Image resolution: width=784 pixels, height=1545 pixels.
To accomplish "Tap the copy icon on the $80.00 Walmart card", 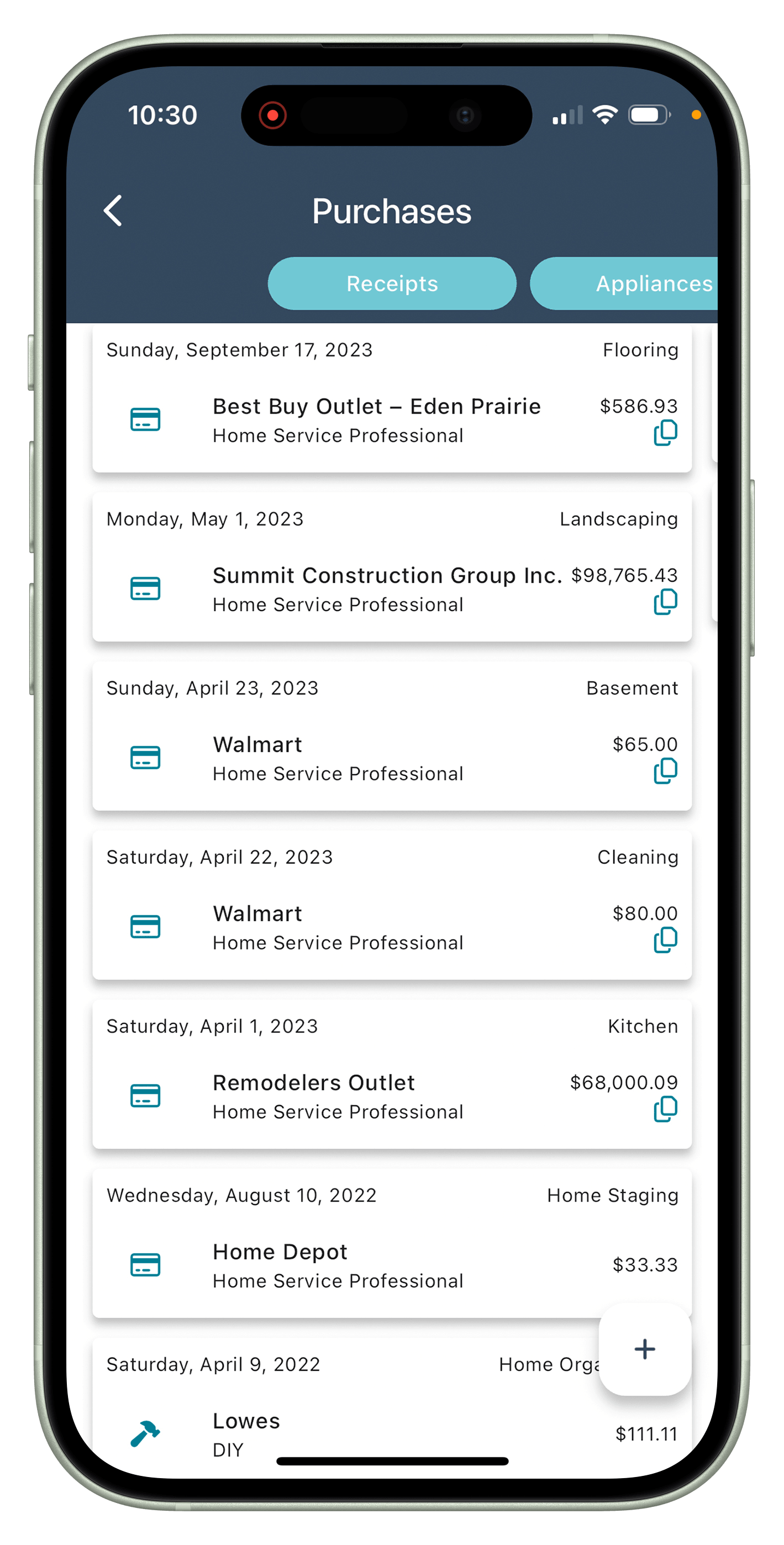I will pyautogui.click(x=665, y=940).
